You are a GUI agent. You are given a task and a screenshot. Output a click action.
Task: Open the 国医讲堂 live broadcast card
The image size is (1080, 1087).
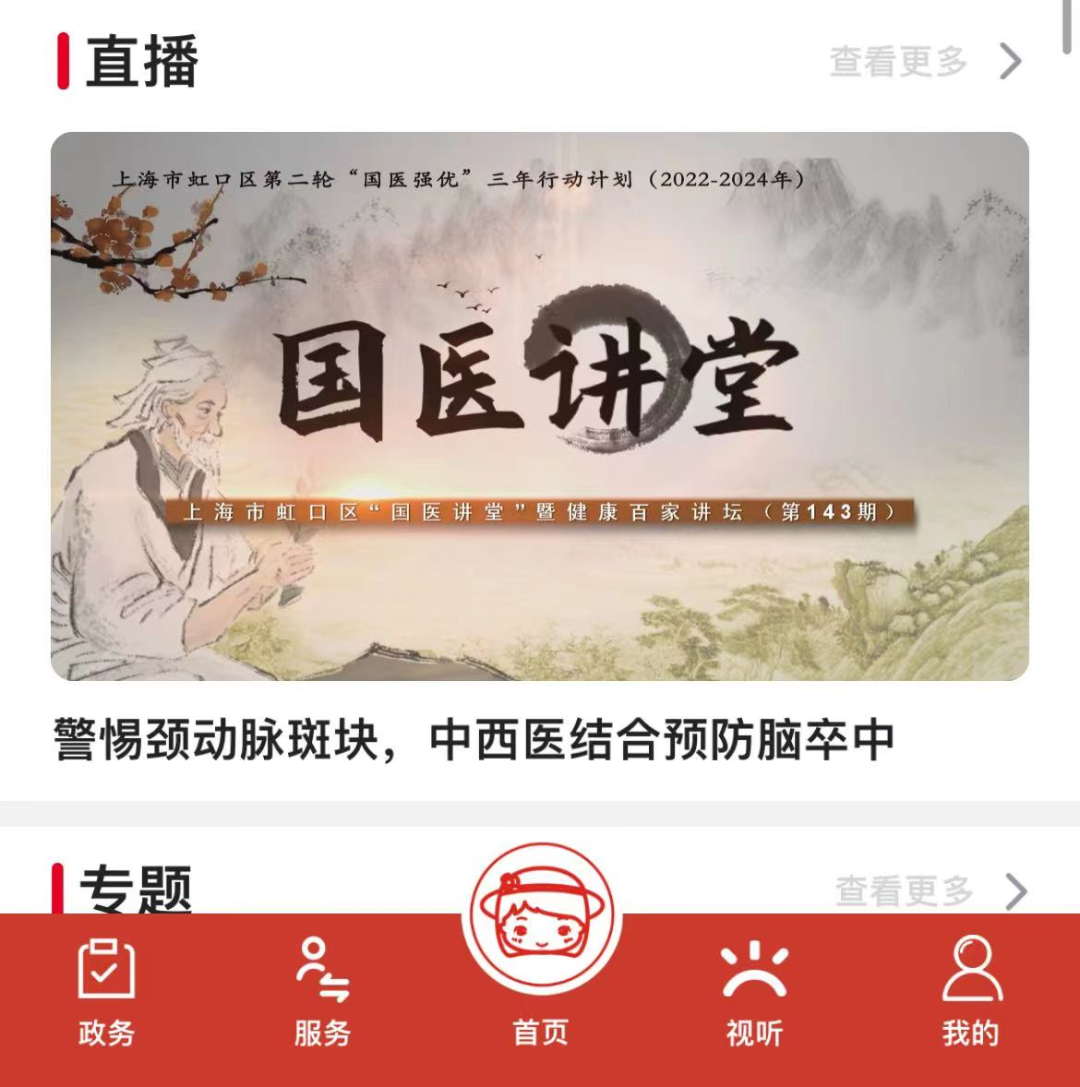click(540, 406)
